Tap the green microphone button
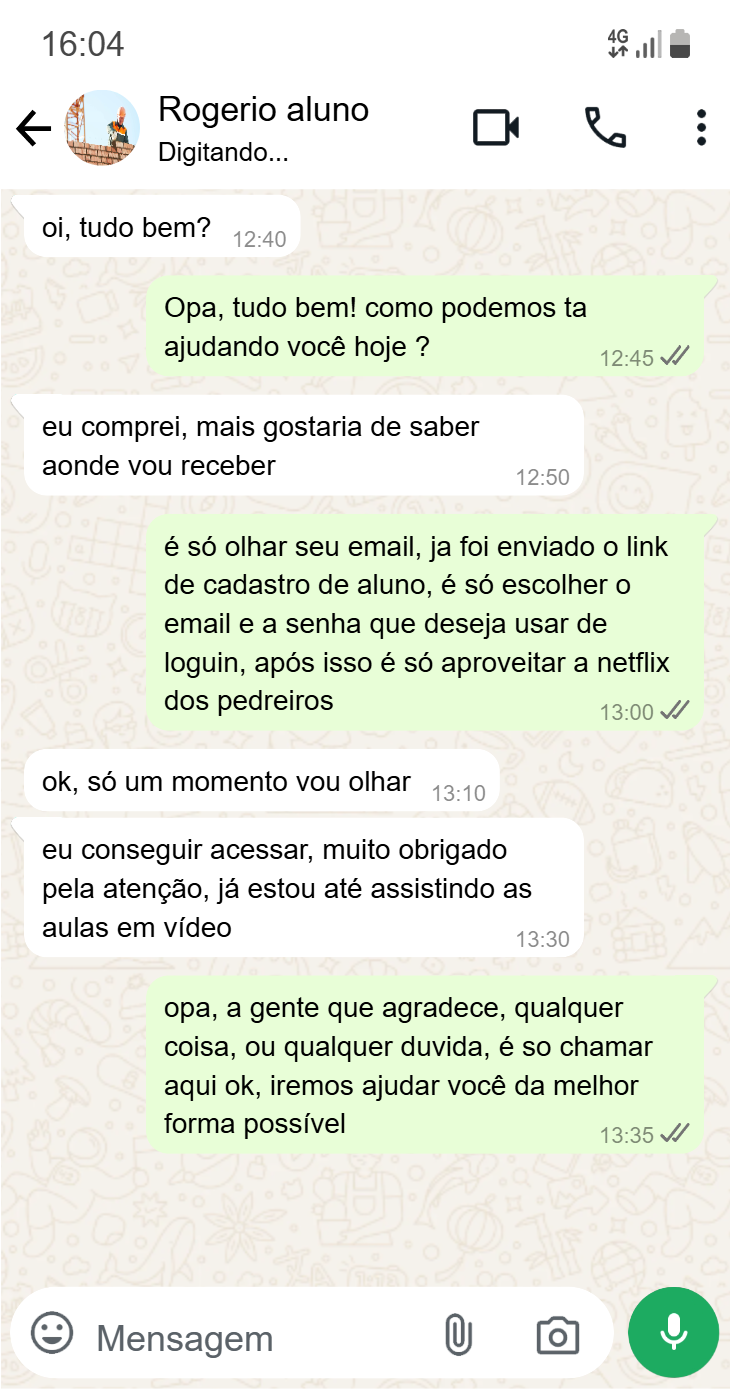Image resolution: width=730 pixels, height=1390 pixels. [x=673, y=1332]
